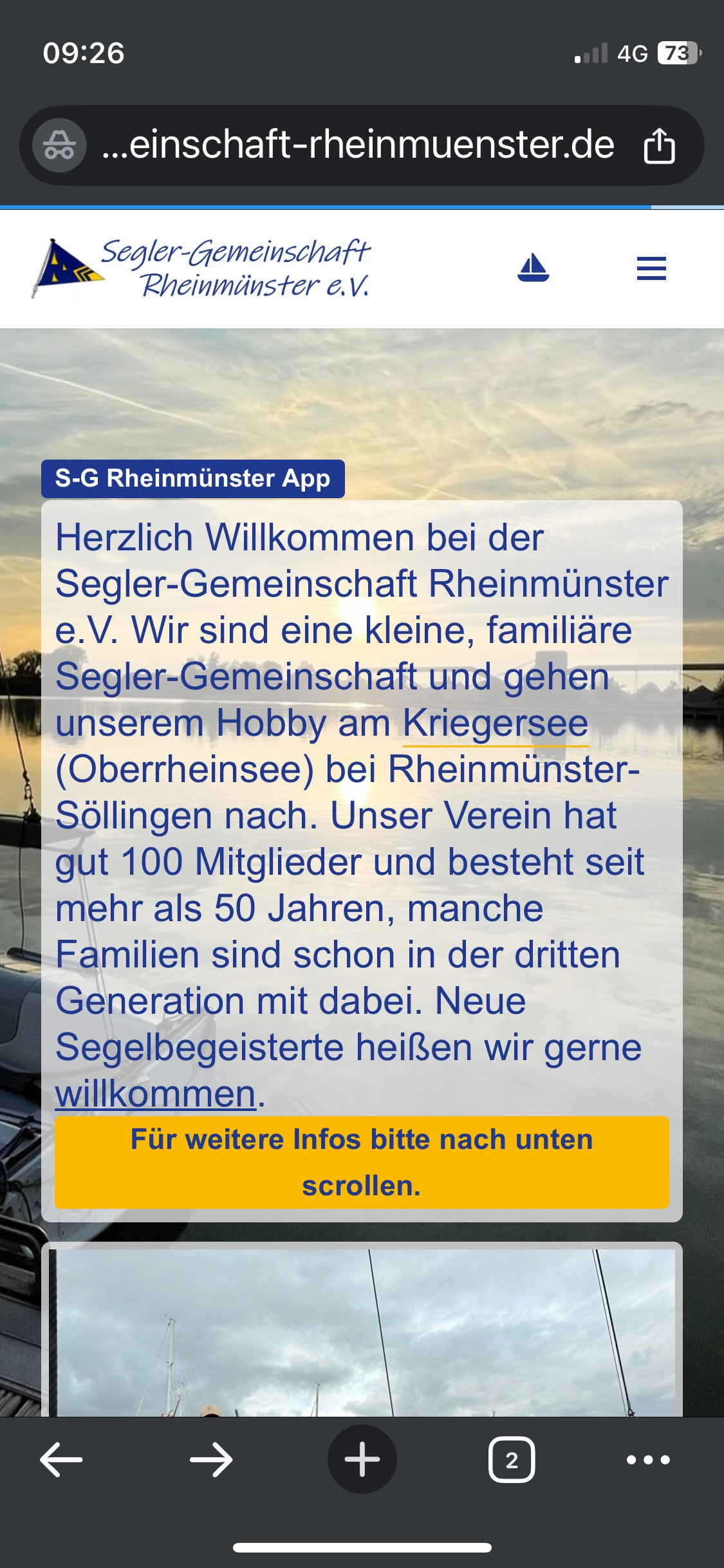The width and height of the screenshot is (724, 1568).
Task: Open the hamburger navigation menu
Action: 651,268
